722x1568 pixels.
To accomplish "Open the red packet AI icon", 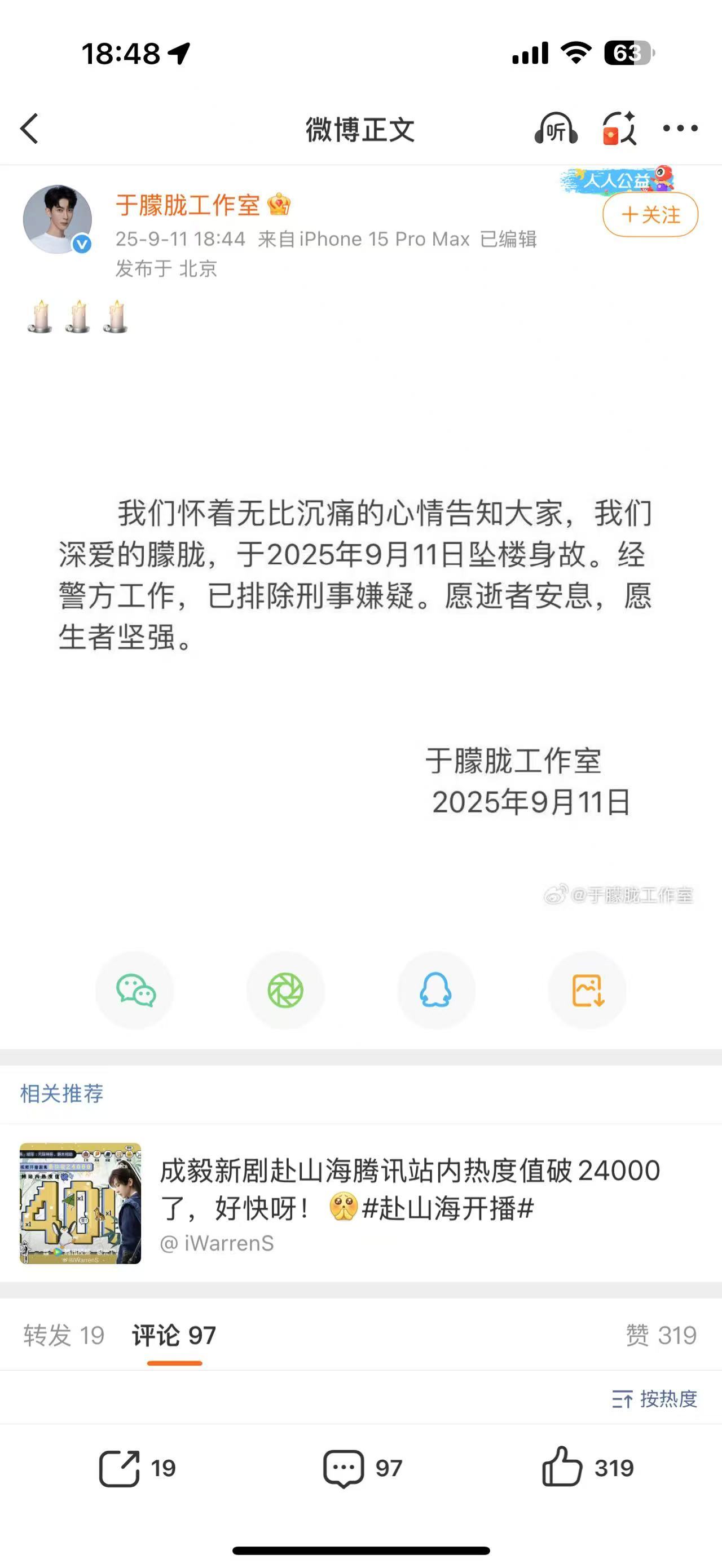I will tap(619, 129).
